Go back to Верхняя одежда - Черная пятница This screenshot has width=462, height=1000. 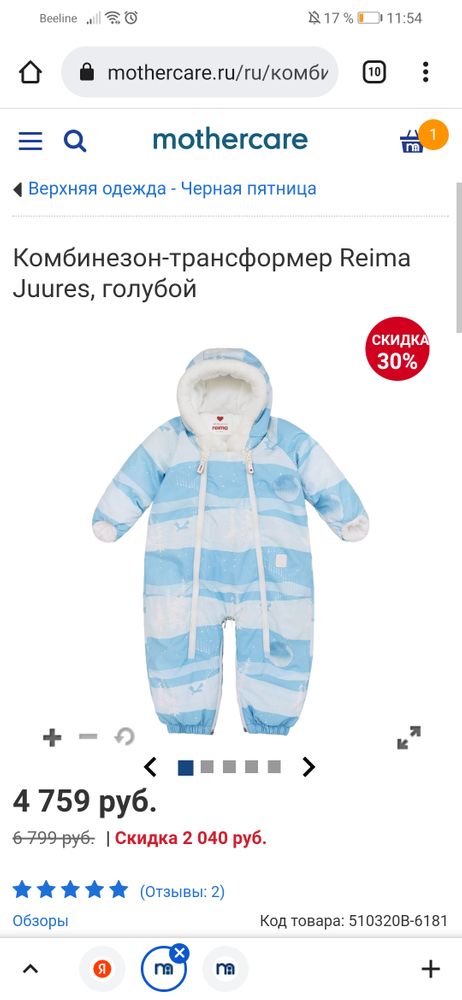(165, 188)
